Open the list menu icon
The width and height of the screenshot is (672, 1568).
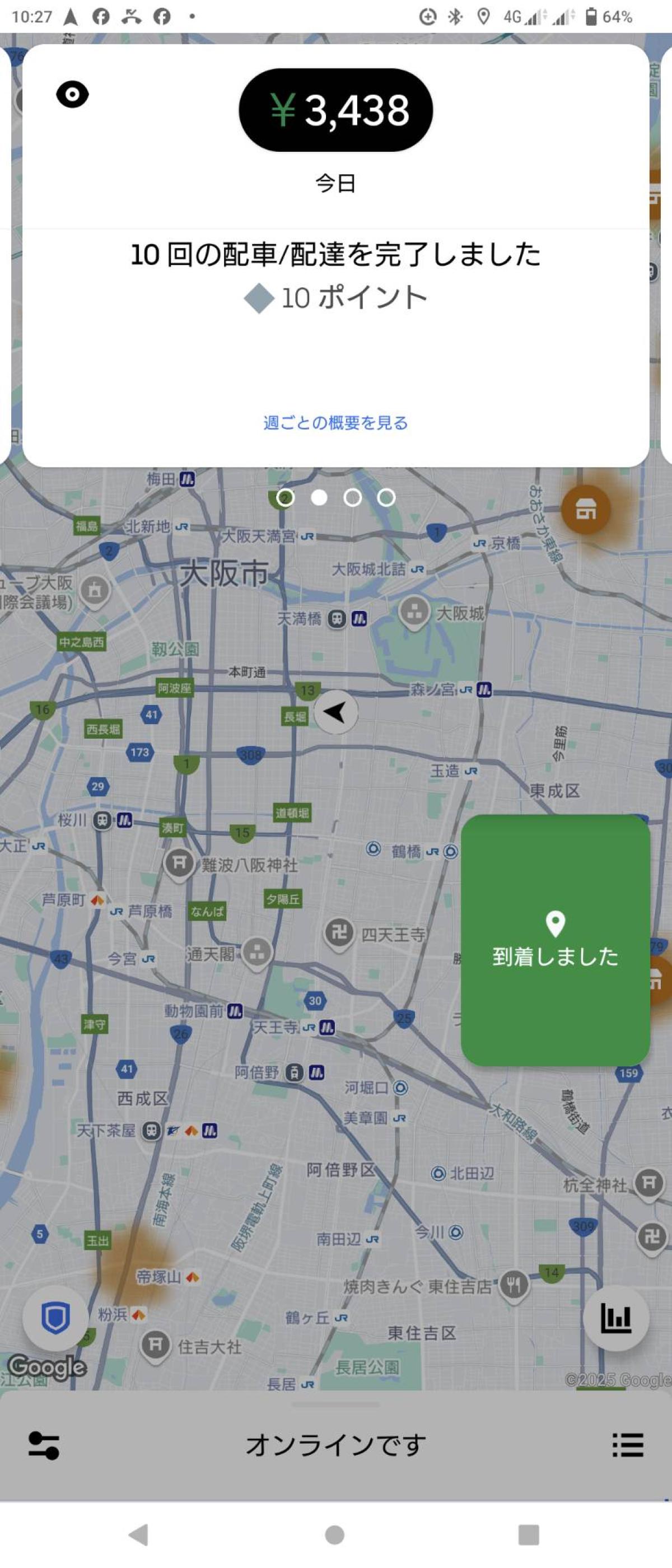pyautogui.click(x=628, y=1445)
